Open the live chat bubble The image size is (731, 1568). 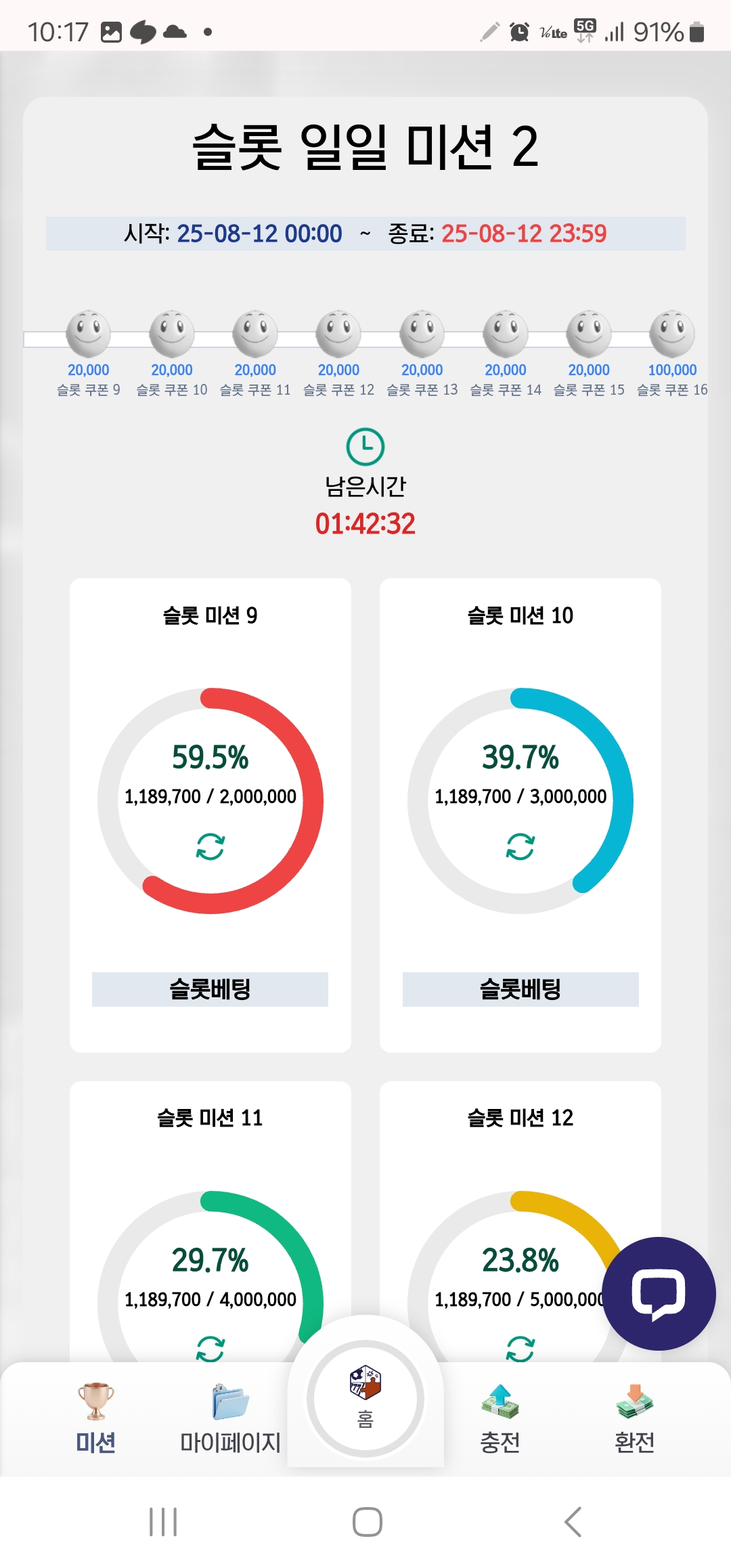[659, 1294]
